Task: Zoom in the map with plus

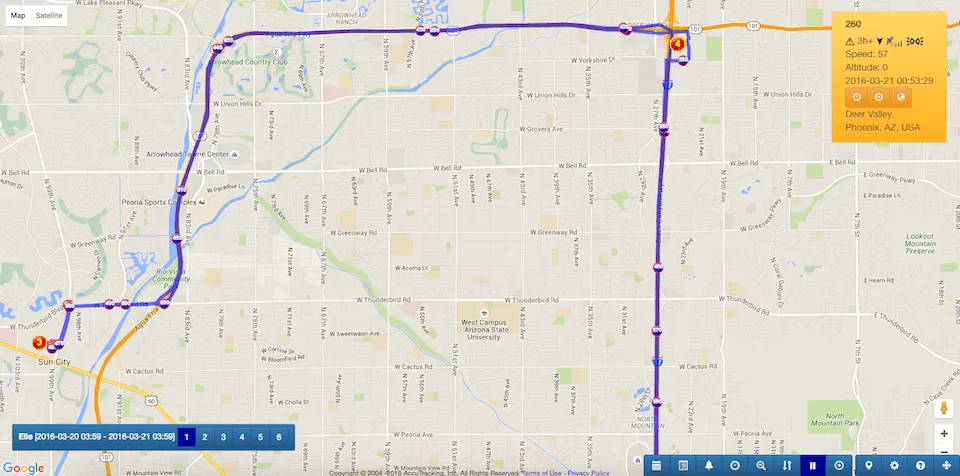Action: pos(943,434)
